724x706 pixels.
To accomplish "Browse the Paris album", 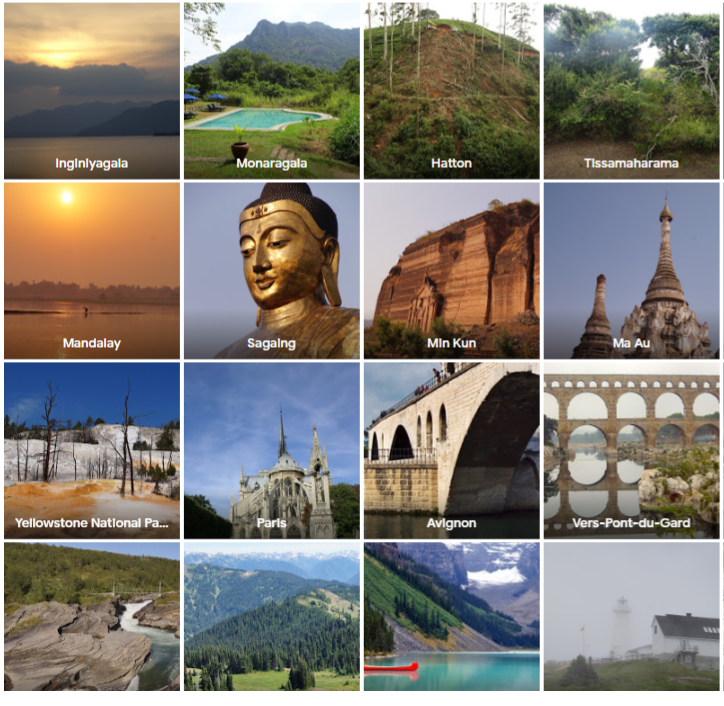I will click(271, 451).
